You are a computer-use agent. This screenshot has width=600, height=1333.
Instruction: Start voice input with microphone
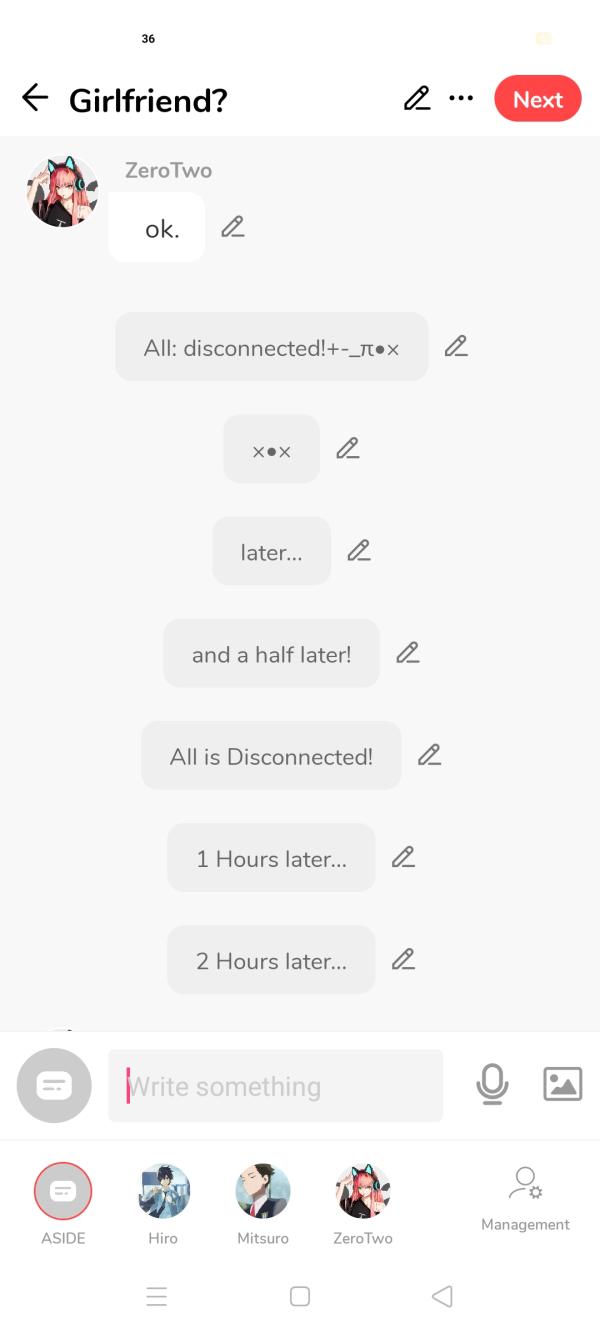click(492, 1085)
